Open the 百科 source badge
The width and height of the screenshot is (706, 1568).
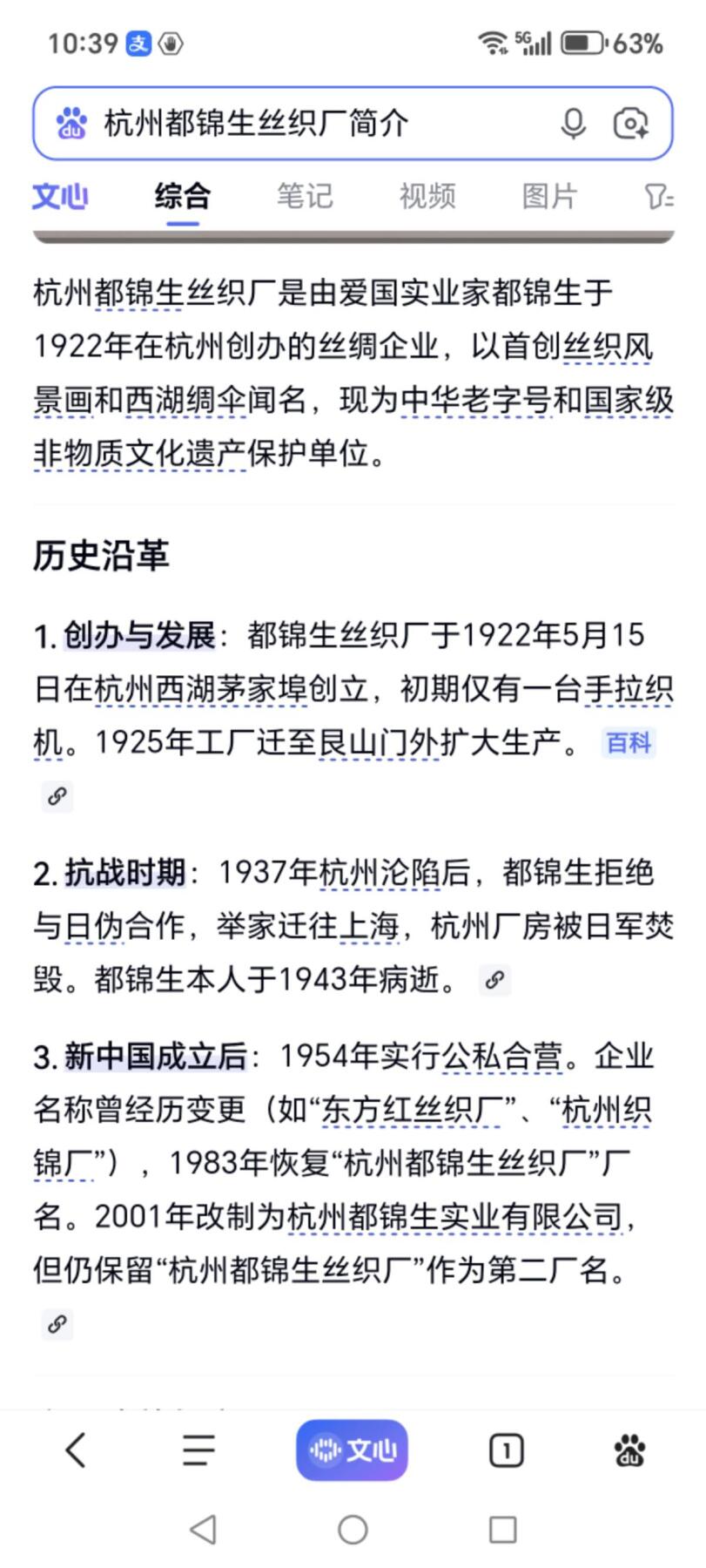point(629,744)
